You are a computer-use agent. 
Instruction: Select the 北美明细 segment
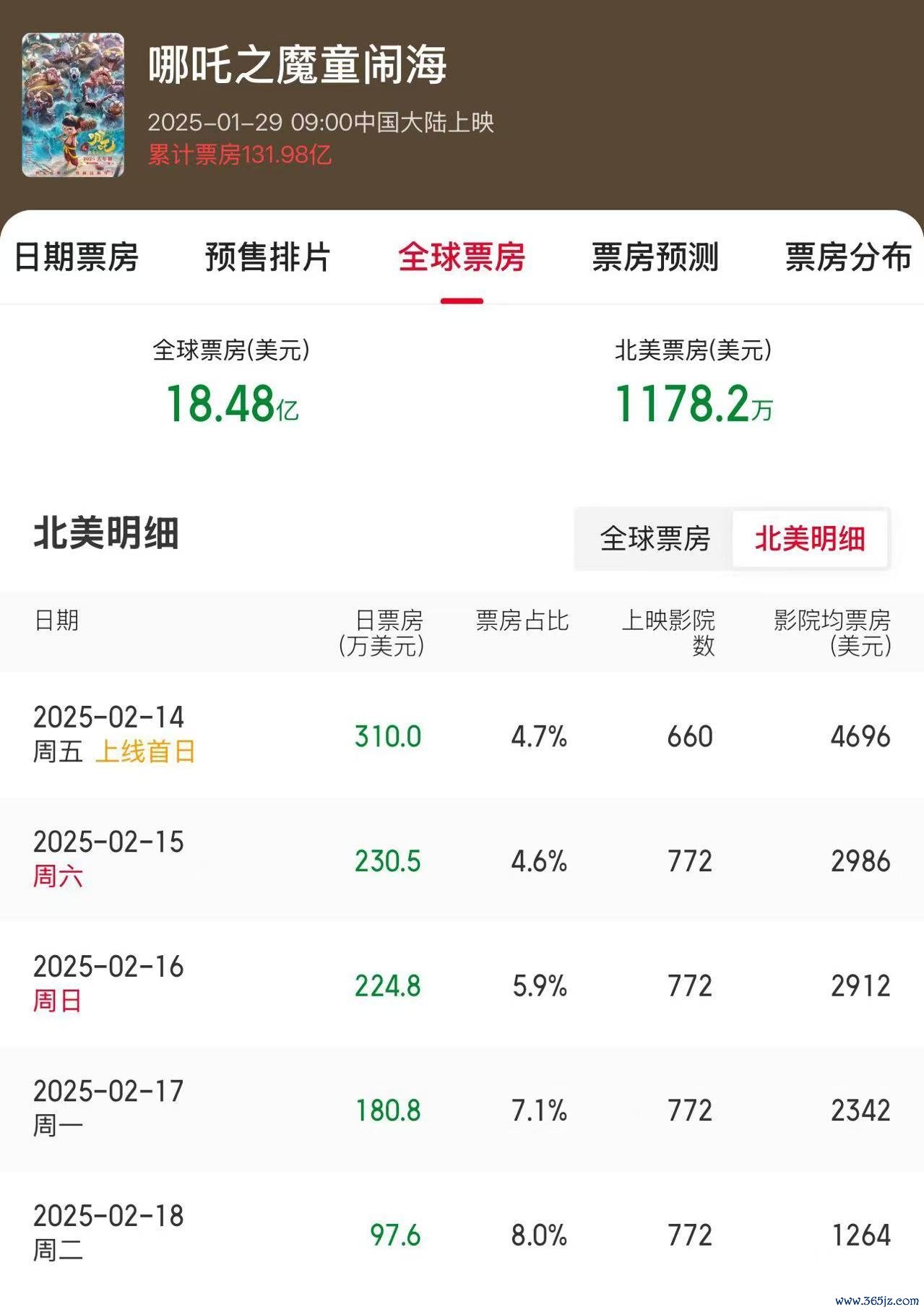coord(810,539)
